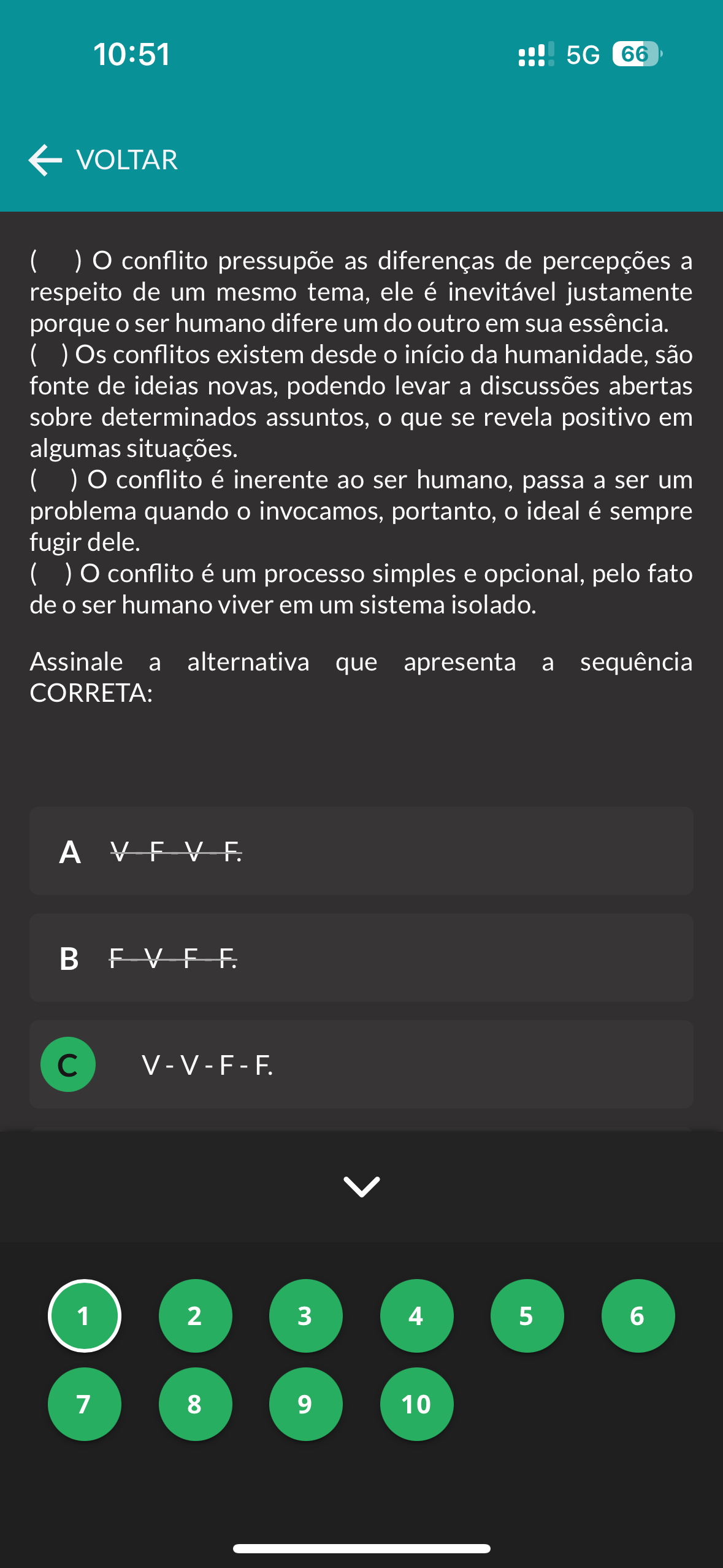The image size is (723, 1568).
Task: Jump to question 2
Action: click(195, 1316)
